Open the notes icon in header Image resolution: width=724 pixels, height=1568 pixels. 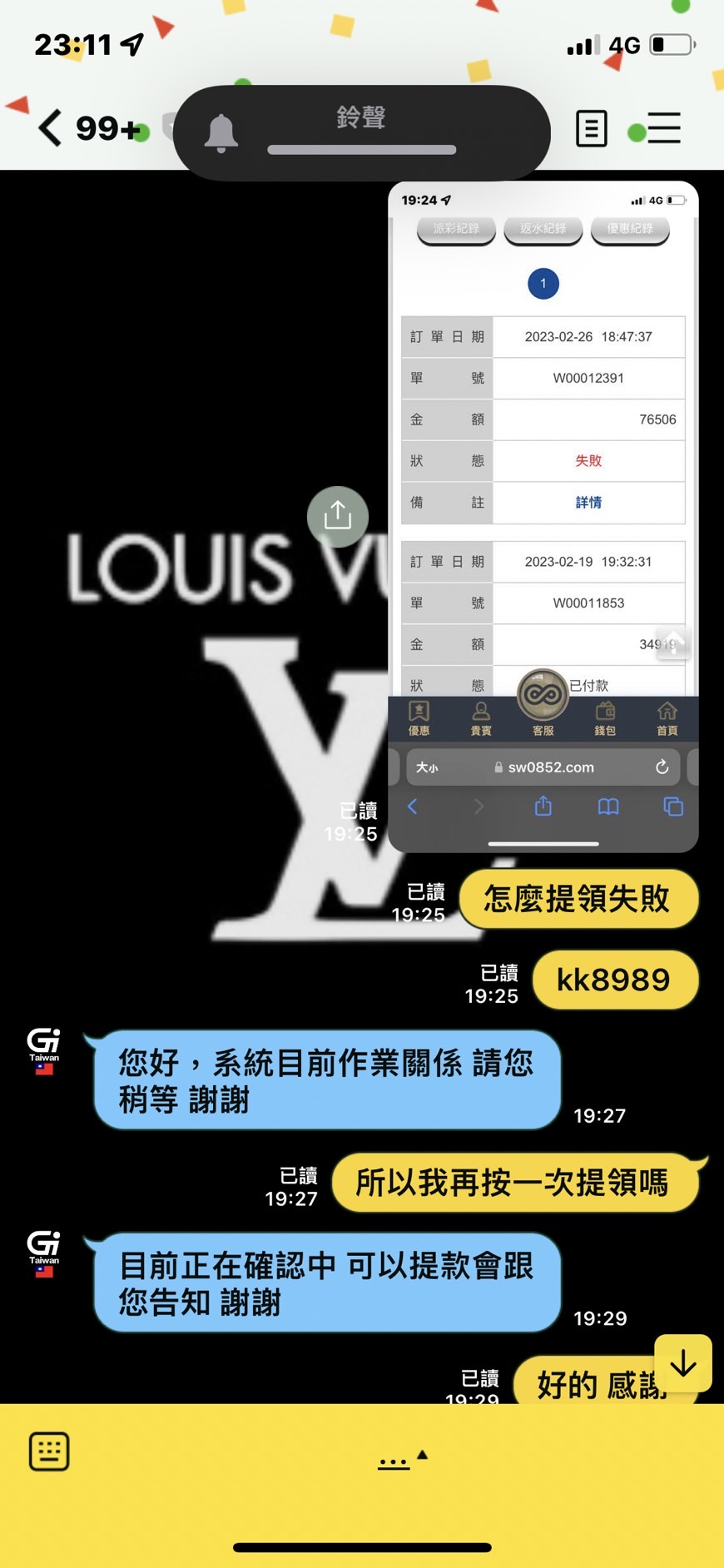(591, 129)
